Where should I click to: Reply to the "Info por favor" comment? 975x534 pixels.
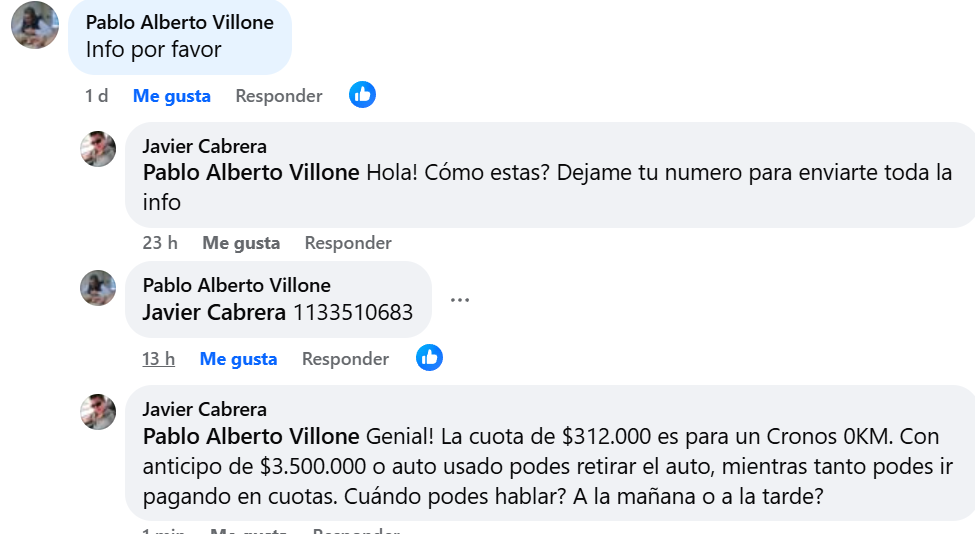click(278, 96)
